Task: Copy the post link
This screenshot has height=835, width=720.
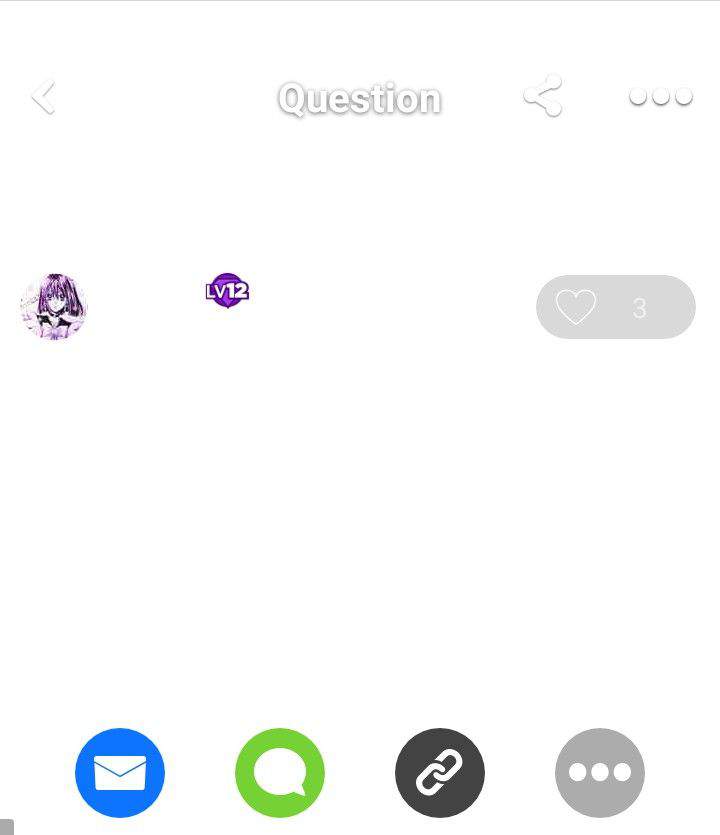Action: point(440,773)
